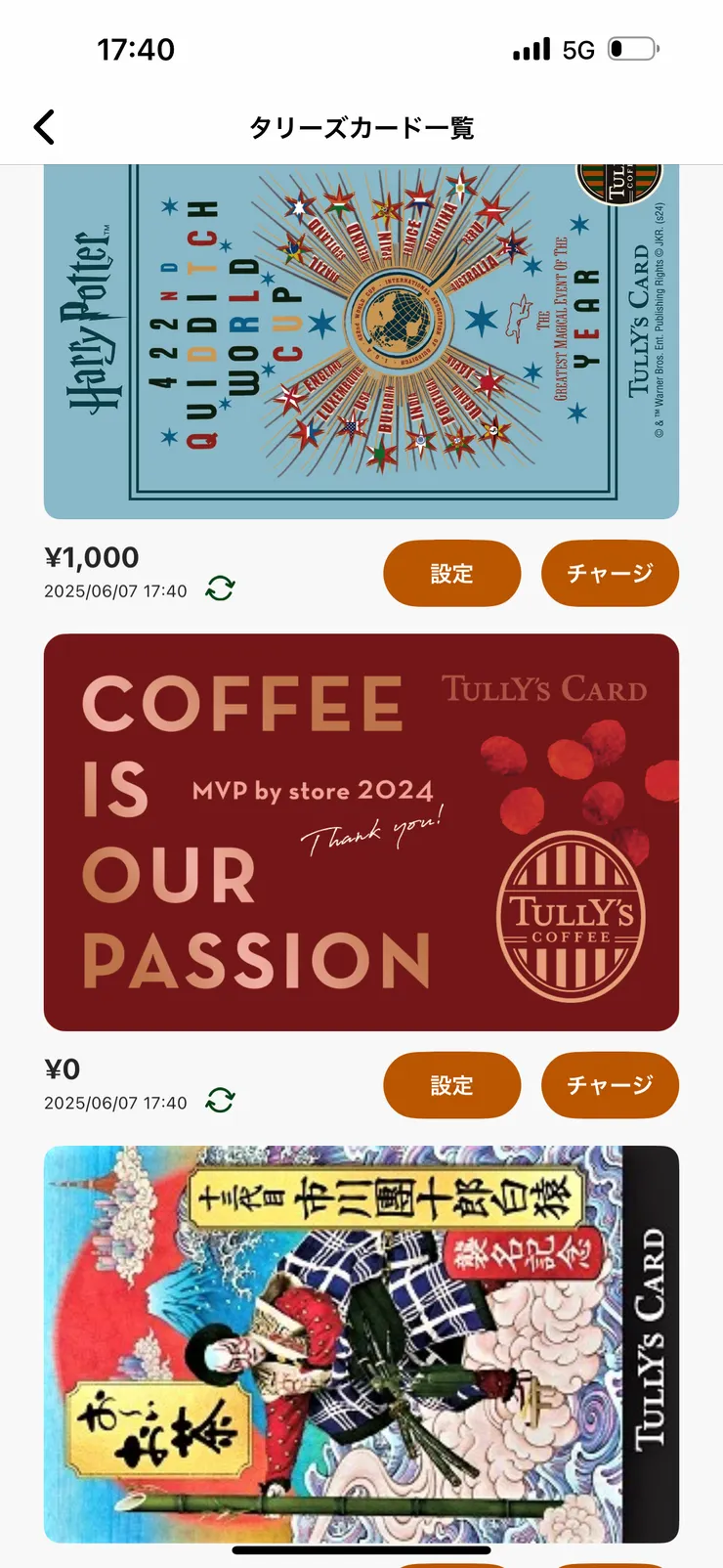
Task: Select the Harry Potter Quidditch World Cup card
Action: pos(361,342)
